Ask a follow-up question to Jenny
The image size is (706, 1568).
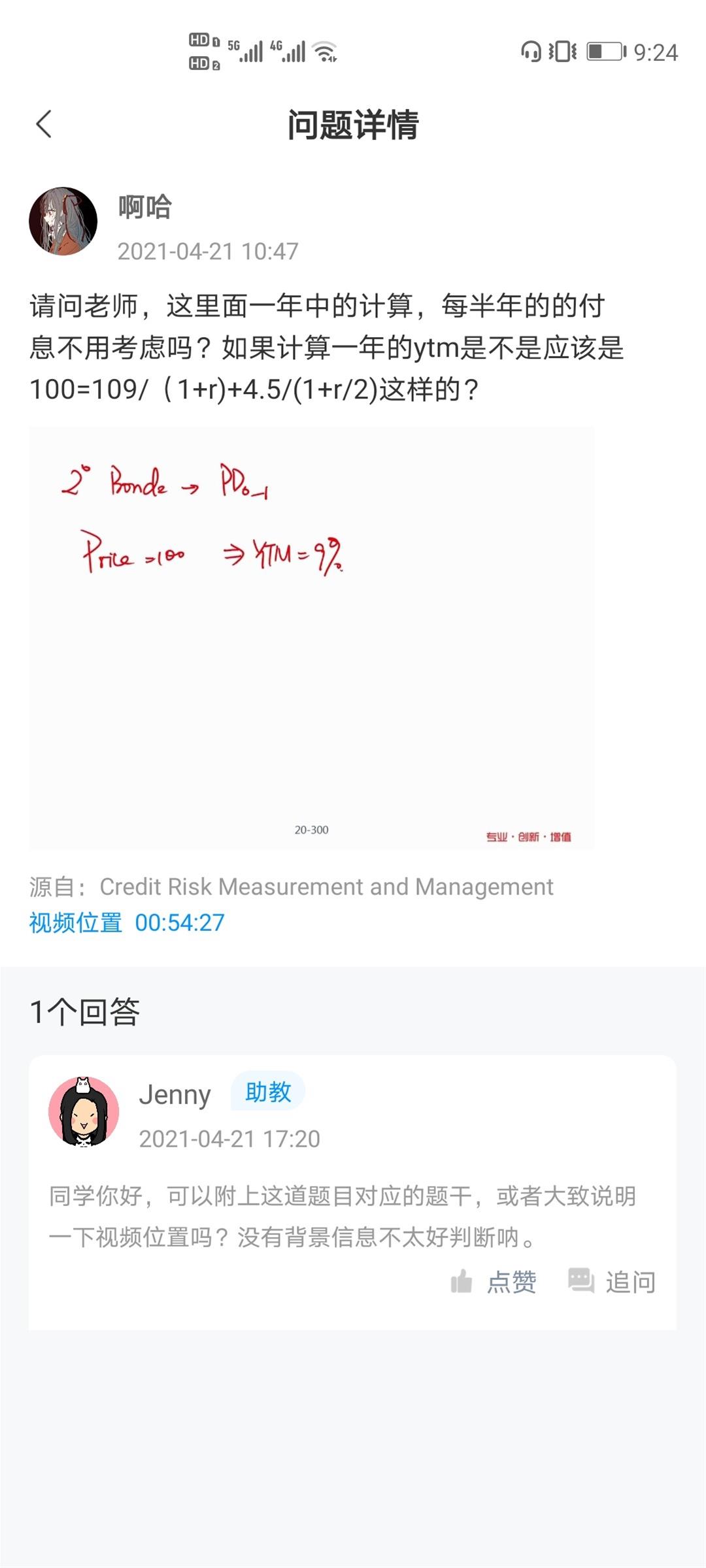coord(612,1282)
